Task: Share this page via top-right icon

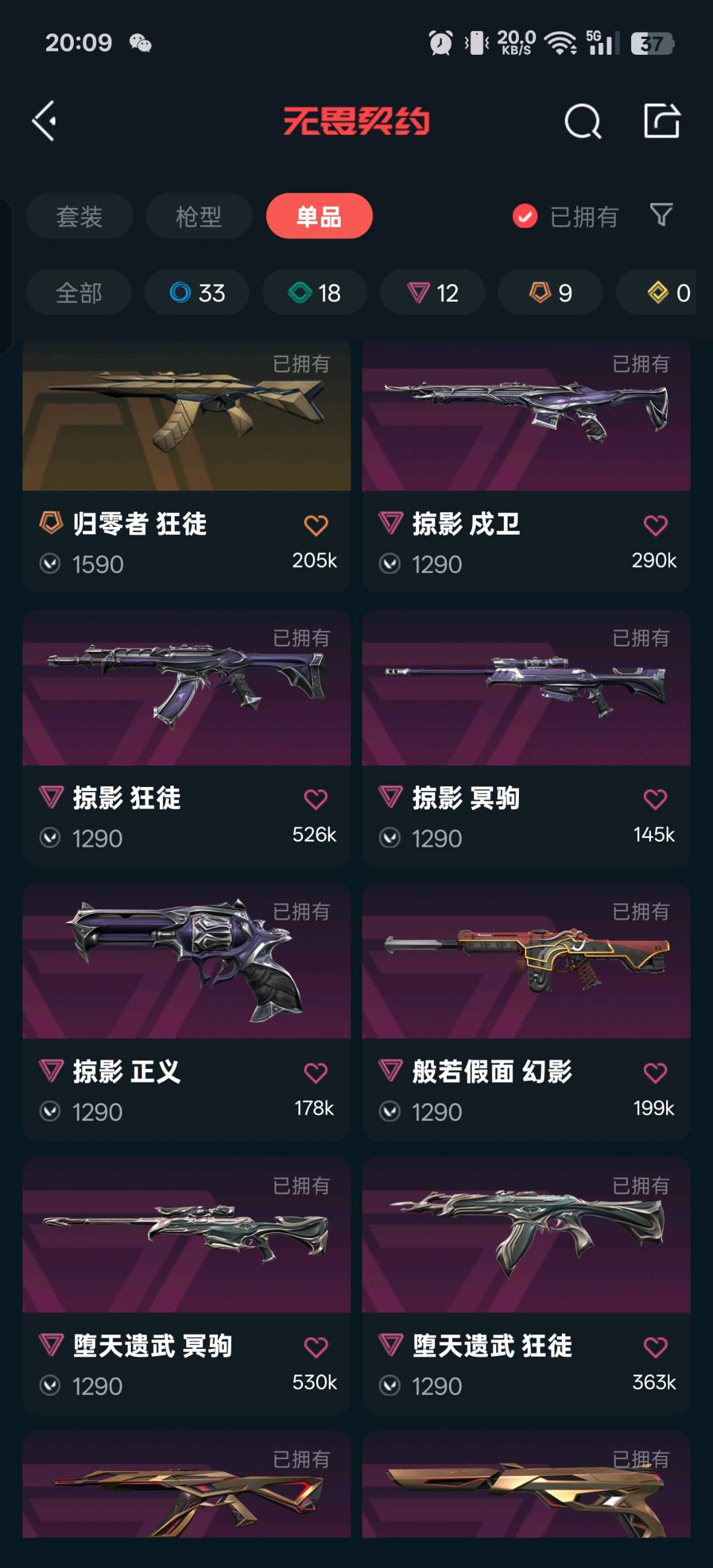Action: [662, 121]
